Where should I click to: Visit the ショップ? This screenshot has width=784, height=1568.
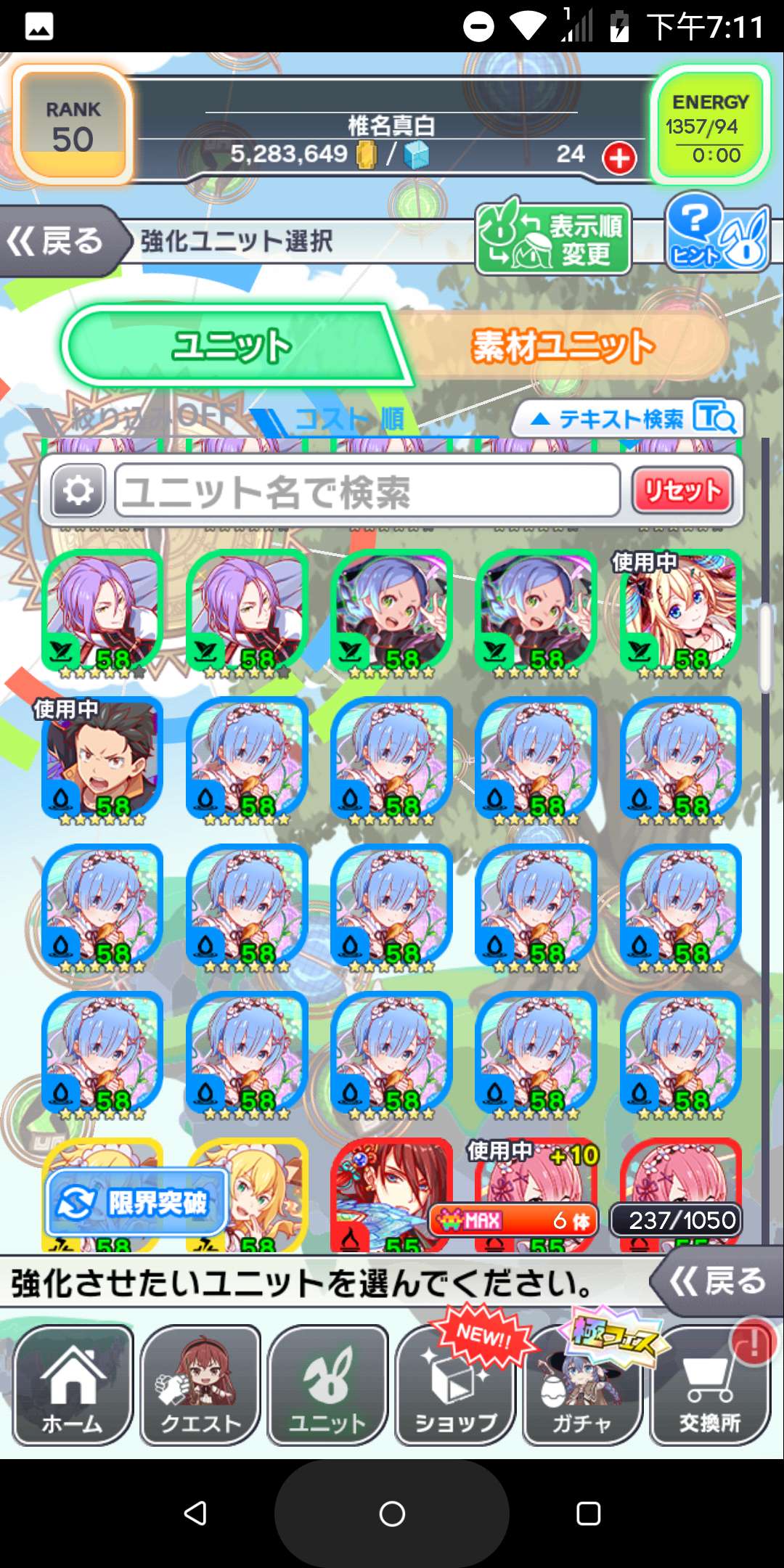455,1386
